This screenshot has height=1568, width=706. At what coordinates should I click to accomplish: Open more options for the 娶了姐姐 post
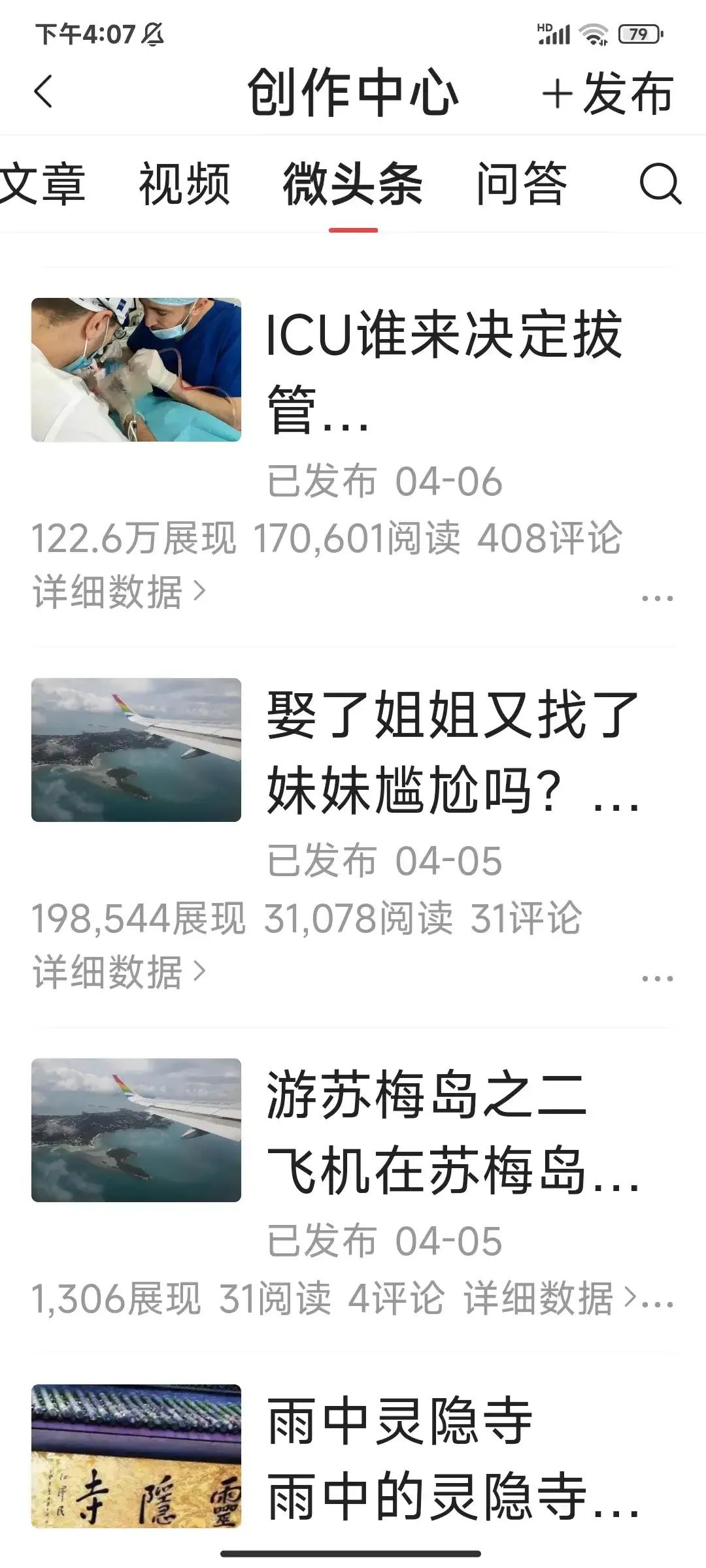pyautogui.click(x=657, y=978)
